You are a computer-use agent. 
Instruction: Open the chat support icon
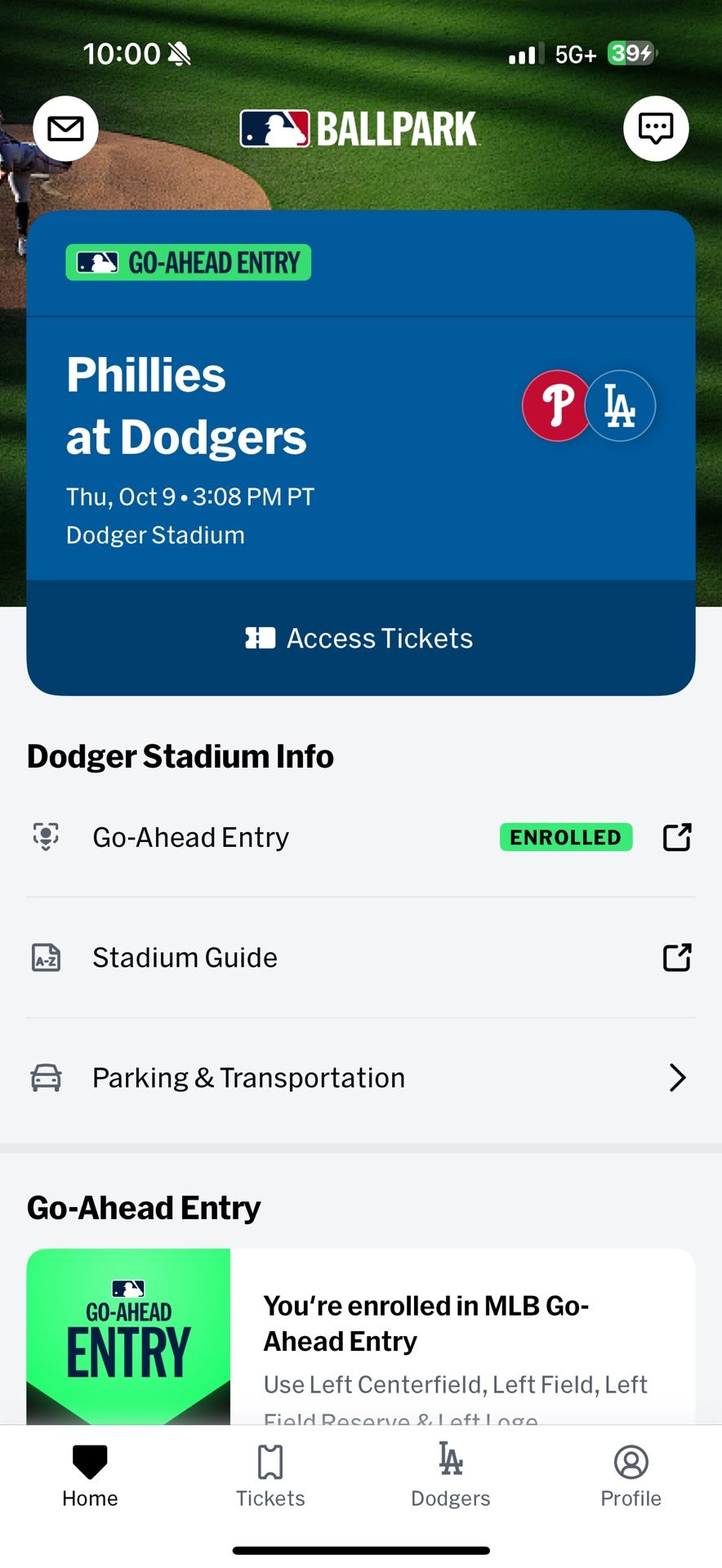[x=656, y=129]
